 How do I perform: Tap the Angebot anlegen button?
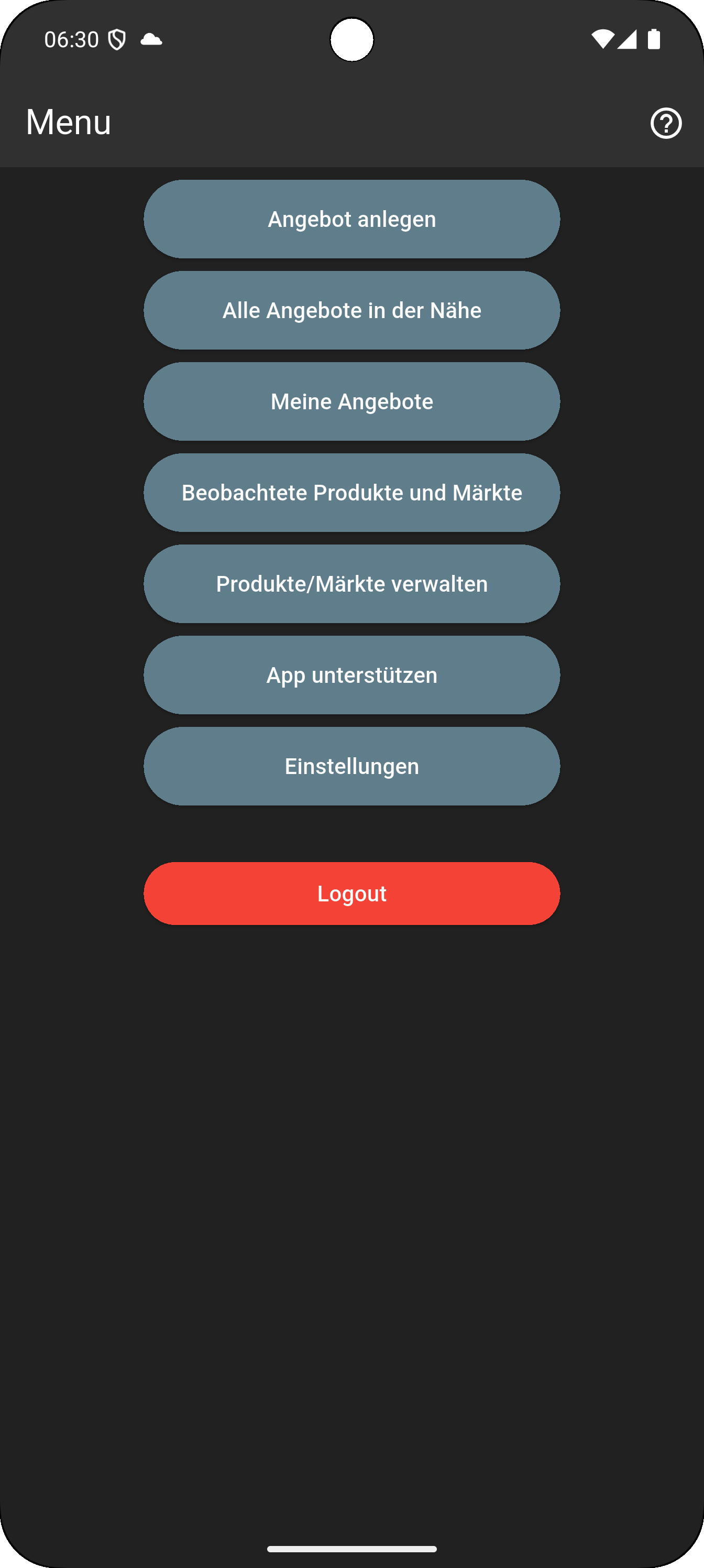coord(351,219)
